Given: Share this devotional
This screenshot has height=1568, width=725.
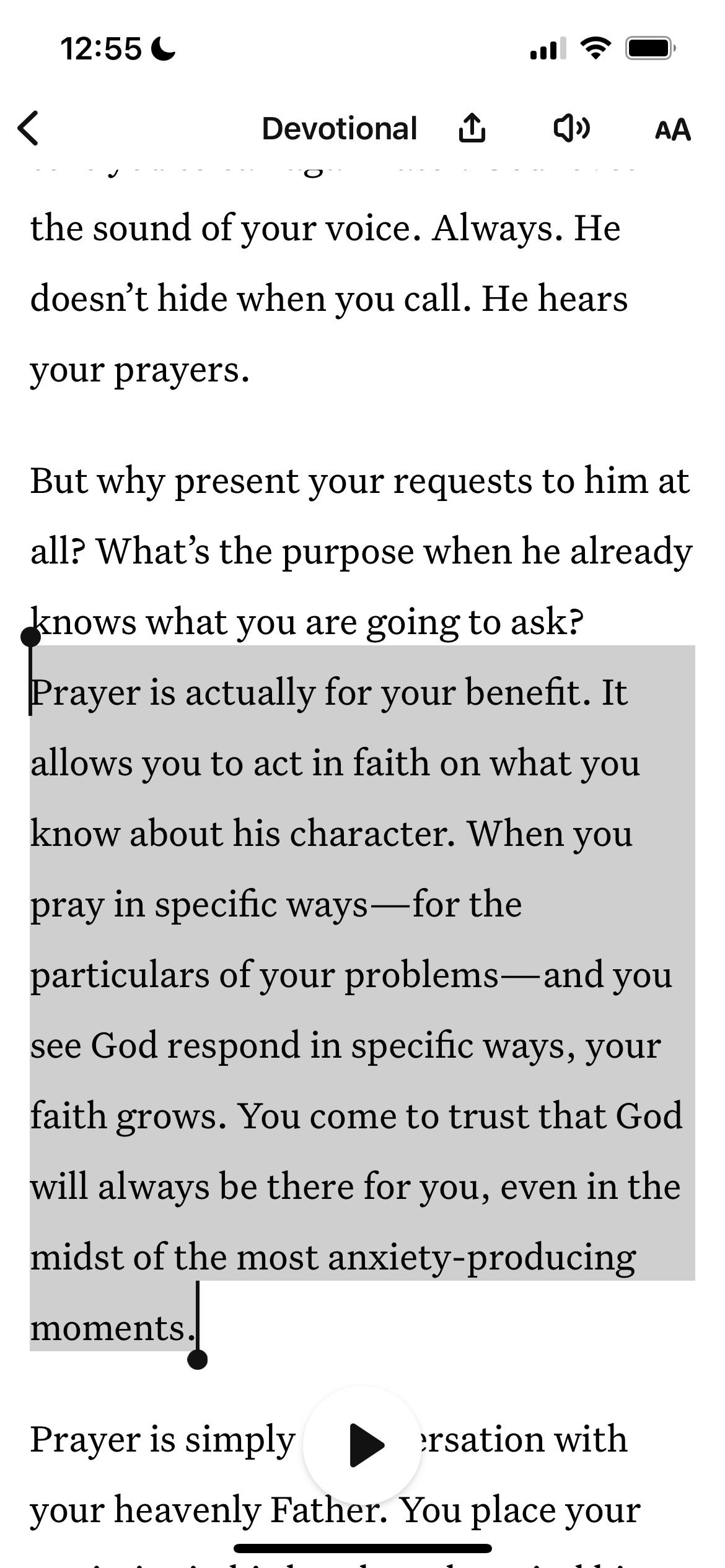Looking at the screenshot, I should (x=472, y=128).
